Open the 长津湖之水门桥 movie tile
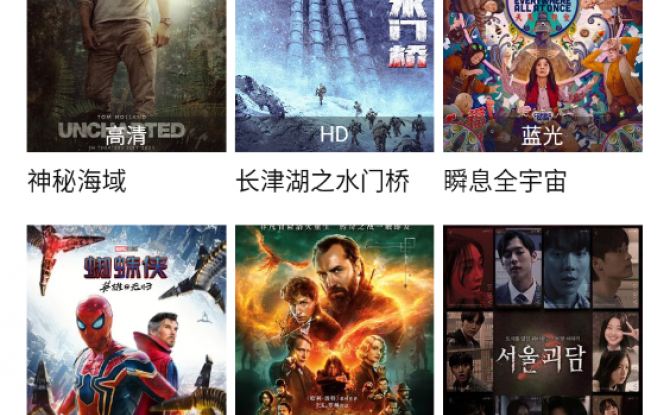 tap(334, 75)
